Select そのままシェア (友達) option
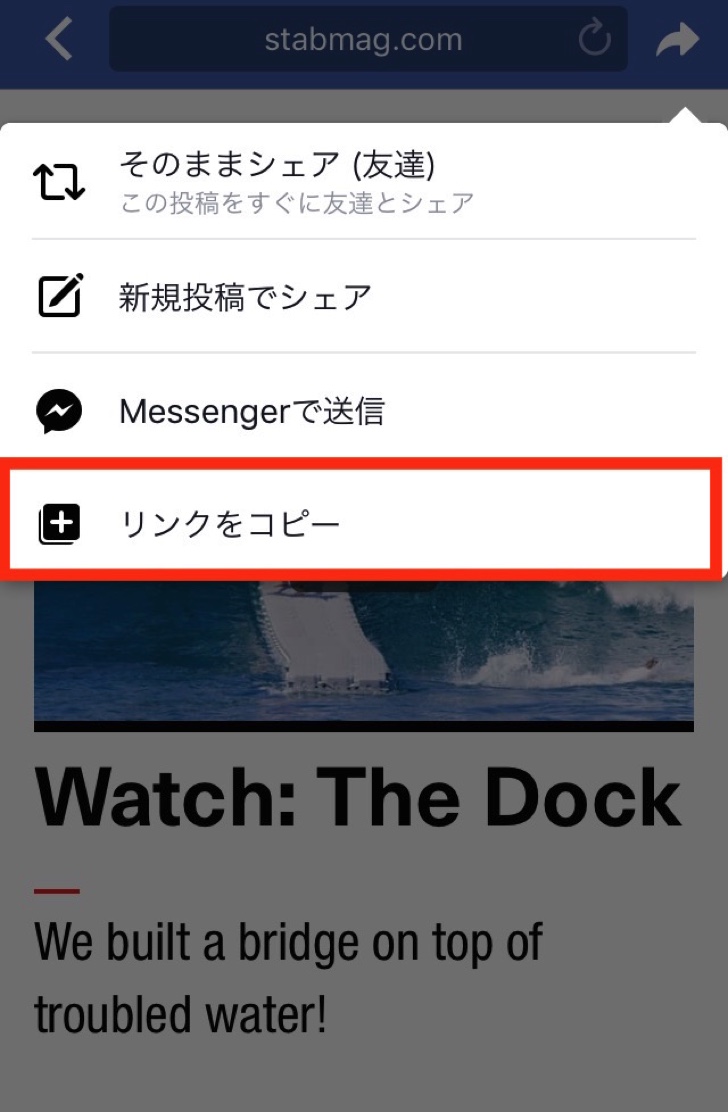The width and height of the screenshot is (728, 1112). coord(362,181)
